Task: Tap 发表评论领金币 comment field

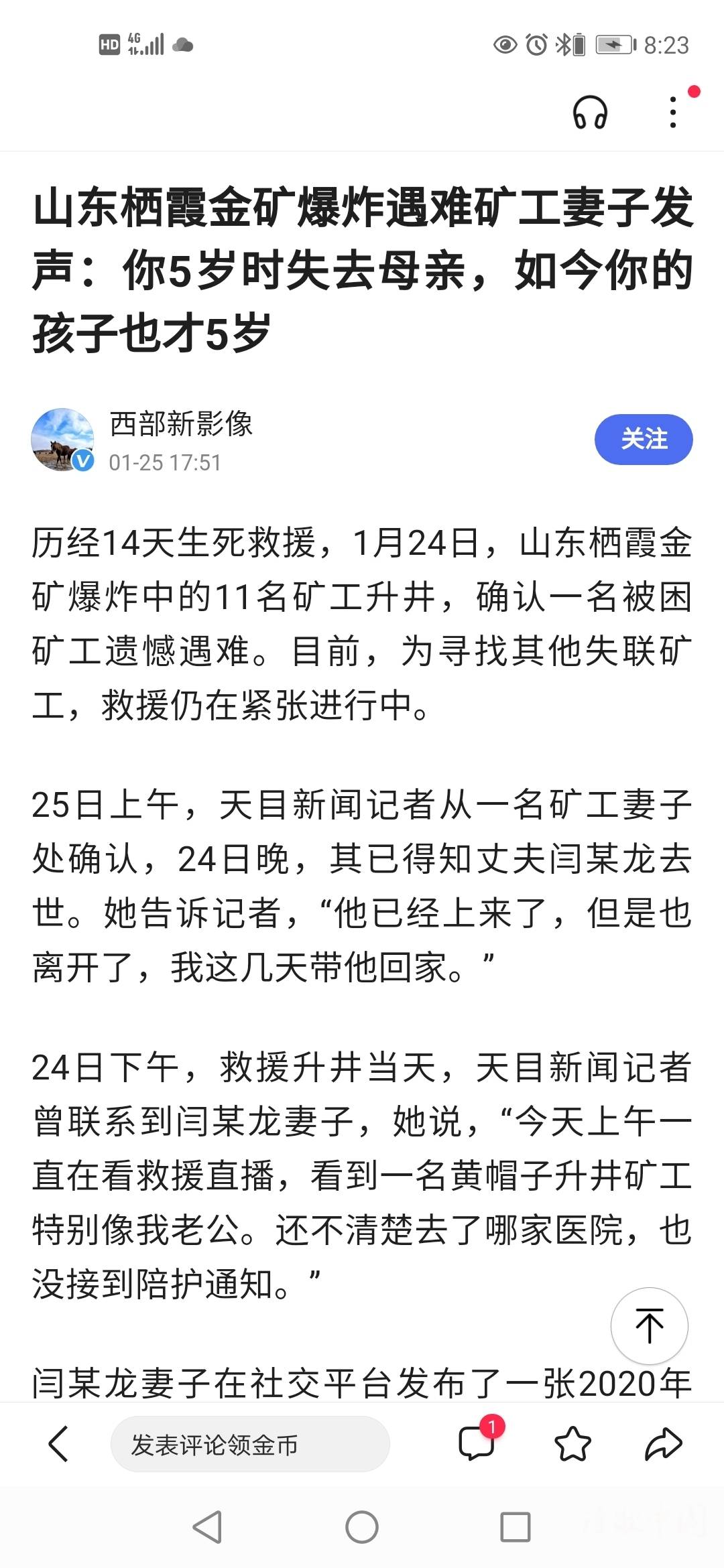Action: (249, 1445)
